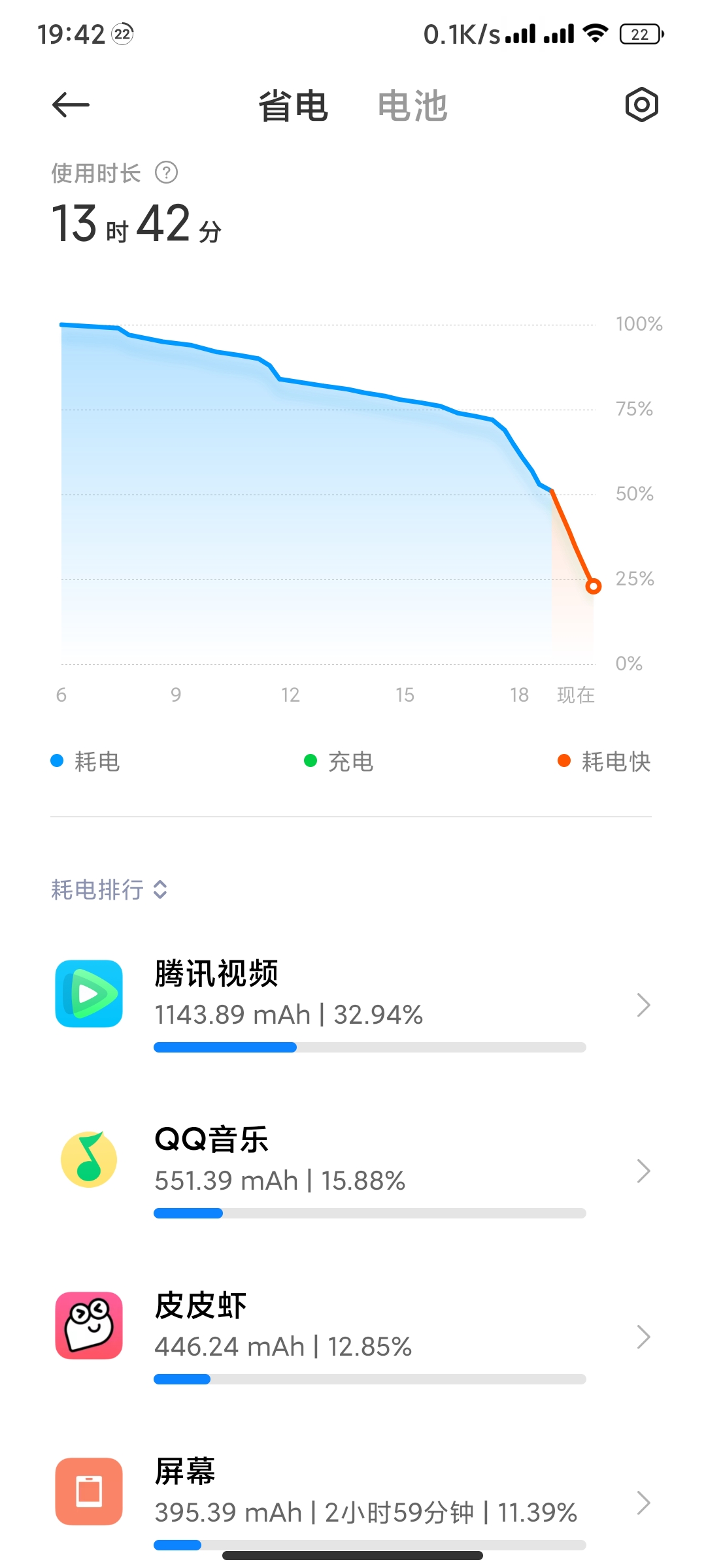Viewport: 706px width, 1568px height.
Task: Open battery settings hexagon icon
Action: 641,105
